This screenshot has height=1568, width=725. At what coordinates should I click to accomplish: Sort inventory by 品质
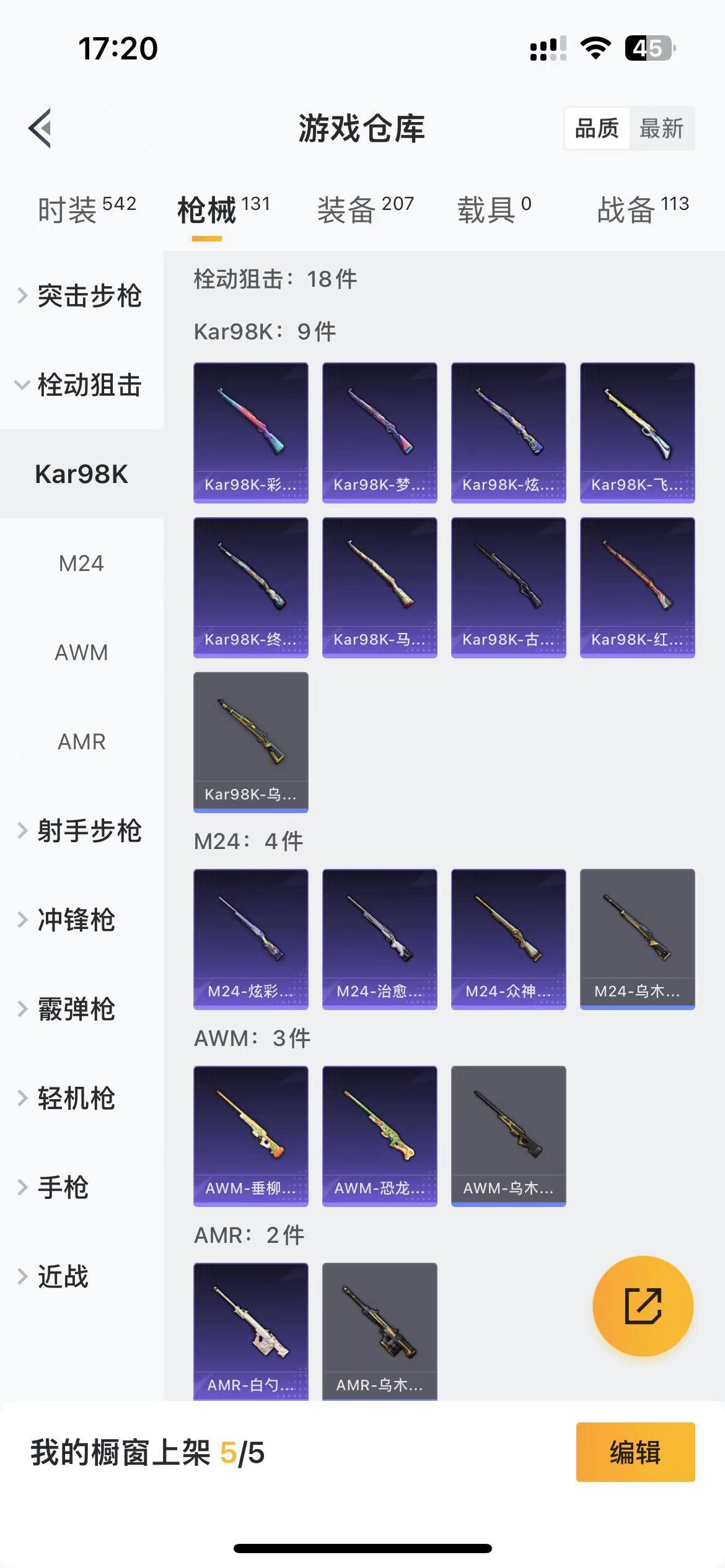[x=597, y=129]
